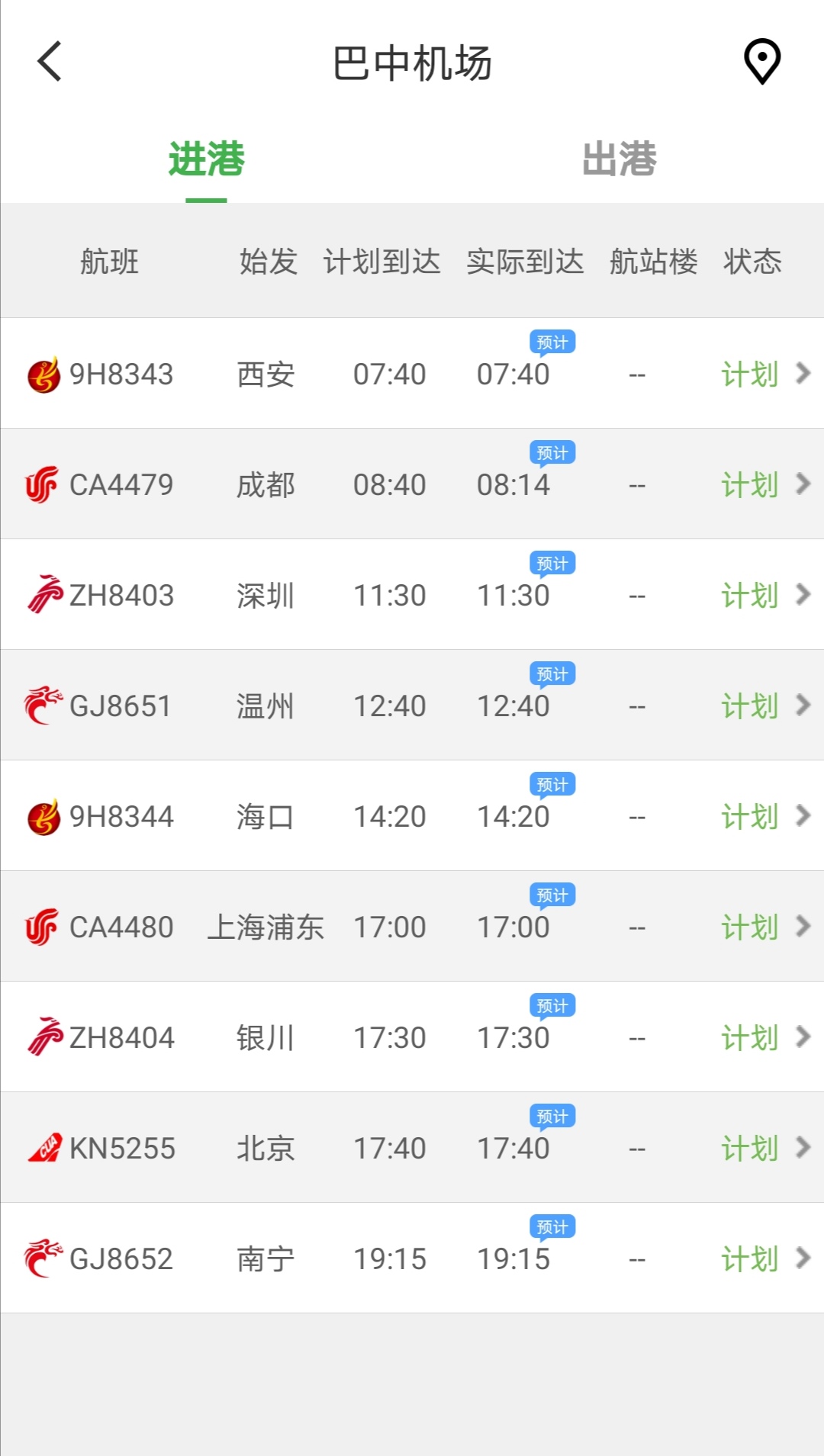The width and height of the screenshot is (824, 1456).
Task: Switch to the 出港 departures tab
Action: pos(619,159)
